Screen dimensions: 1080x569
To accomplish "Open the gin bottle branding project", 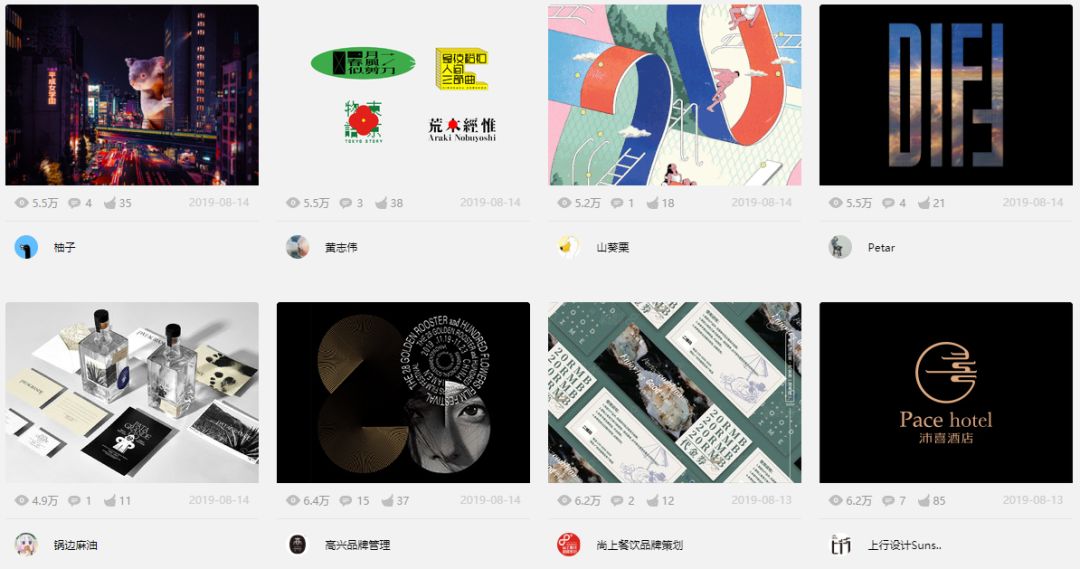I will pyautogui.click(x=132, y=393).
